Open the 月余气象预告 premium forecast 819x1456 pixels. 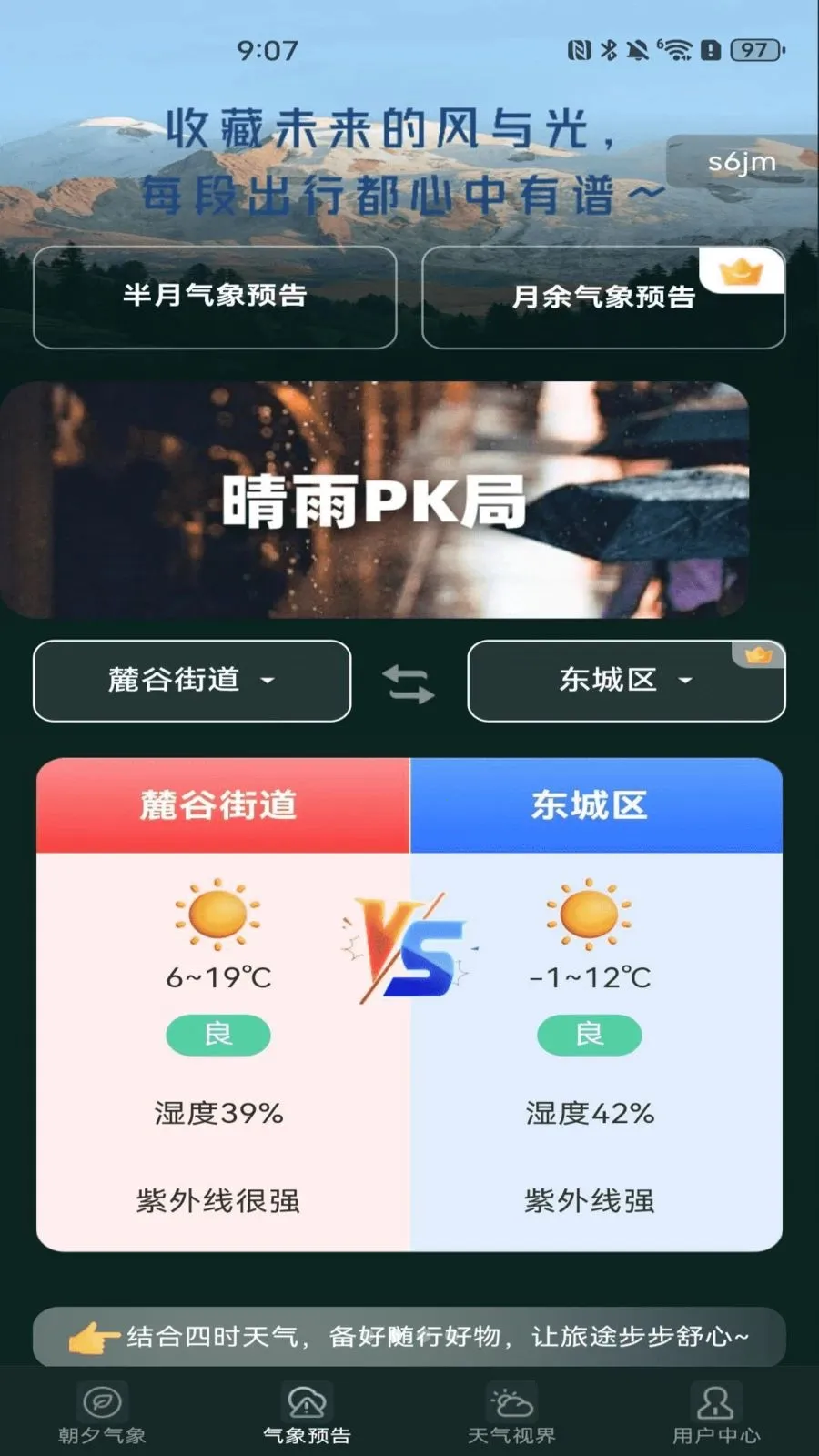(x=603, y=297)
